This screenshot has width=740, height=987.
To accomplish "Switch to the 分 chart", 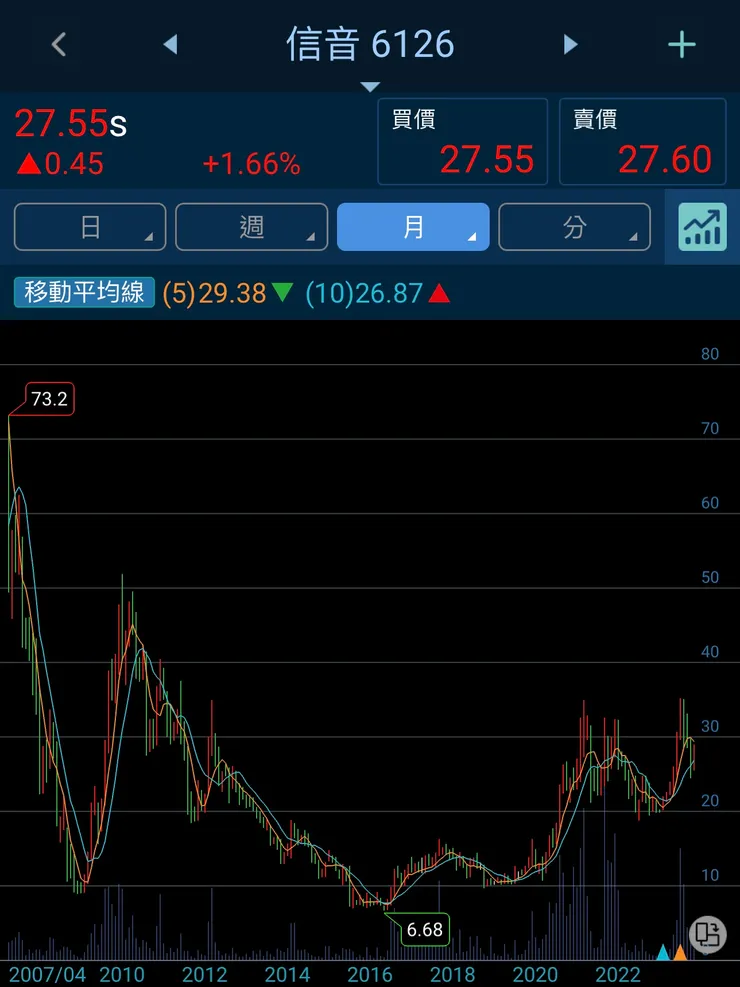I will [574, 227].
